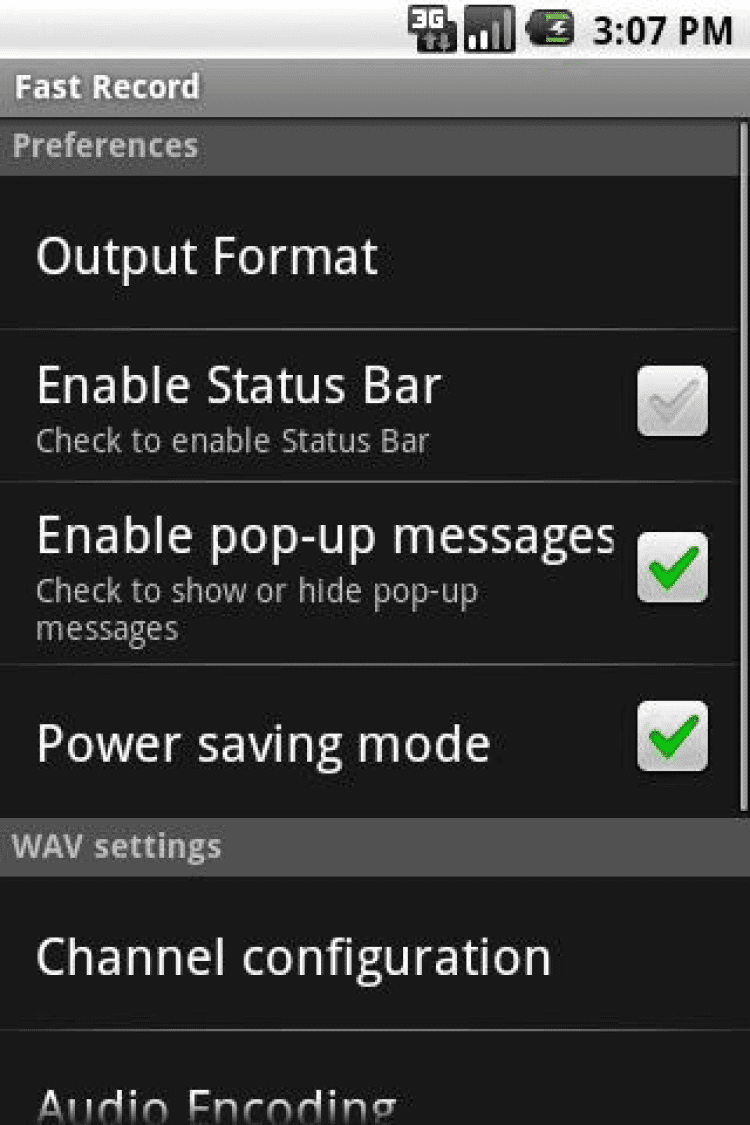Viewport: 750px width, 1125px height.
Task: Open the Audio Encoding setting
Action: 217,1103
